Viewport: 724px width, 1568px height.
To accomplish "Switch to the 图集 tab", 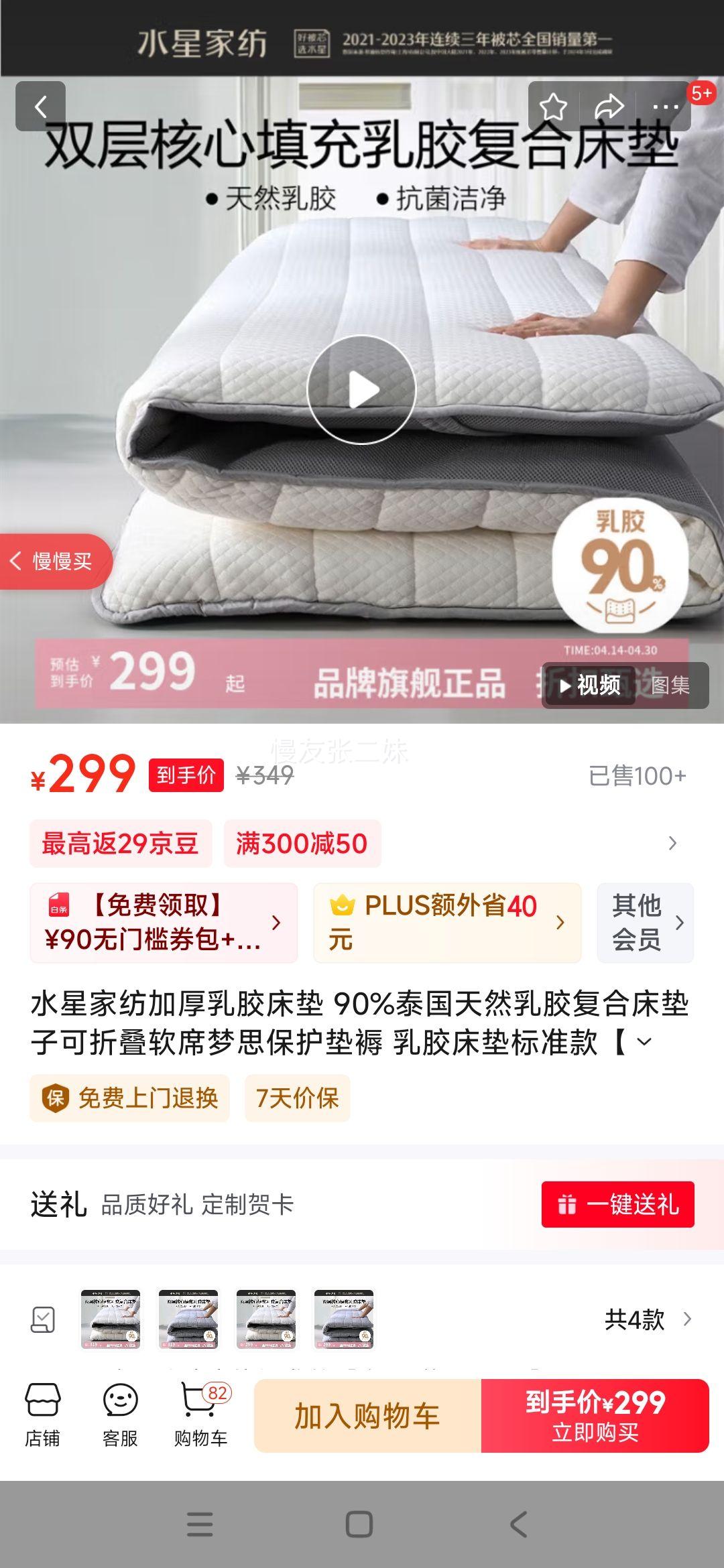I will click(670, 687).
